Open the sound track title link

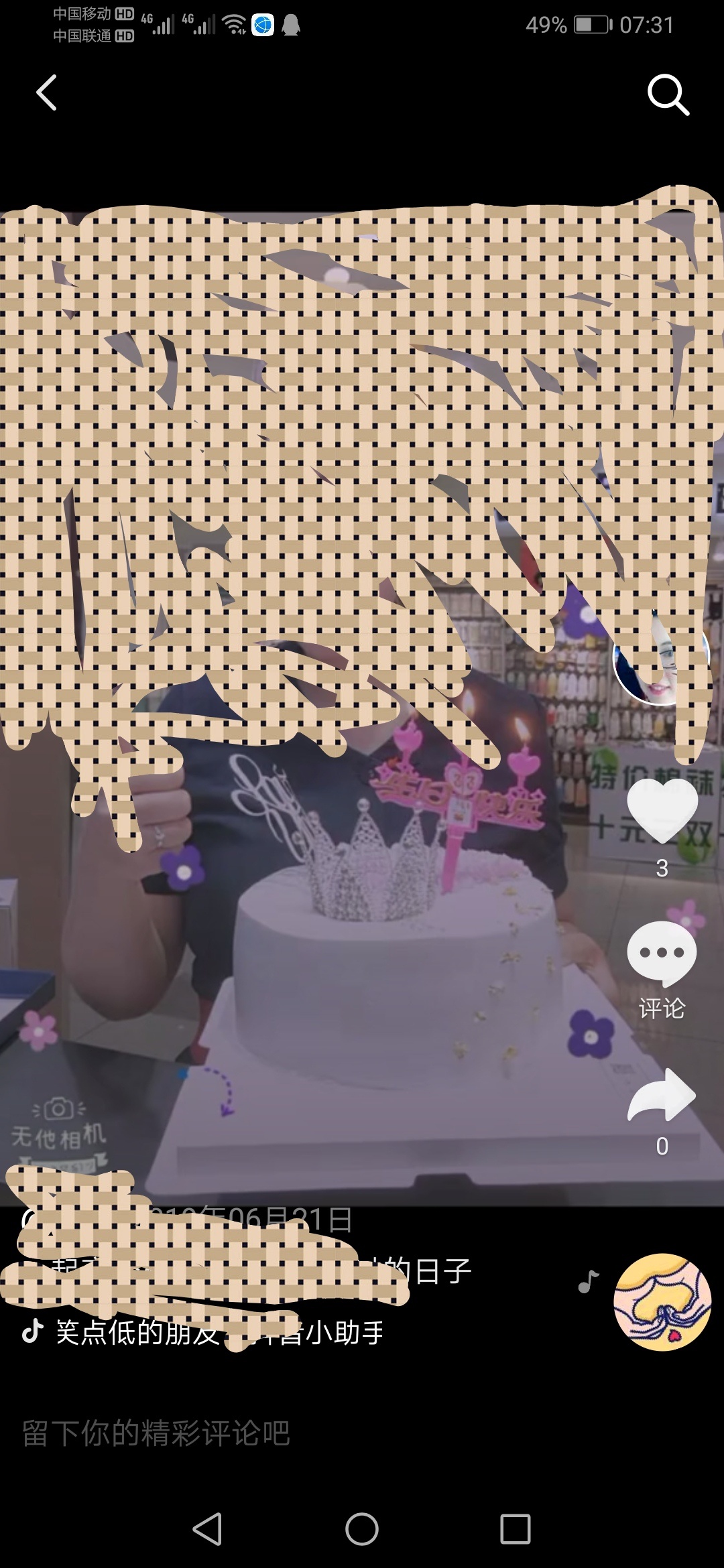[201, 1332]
